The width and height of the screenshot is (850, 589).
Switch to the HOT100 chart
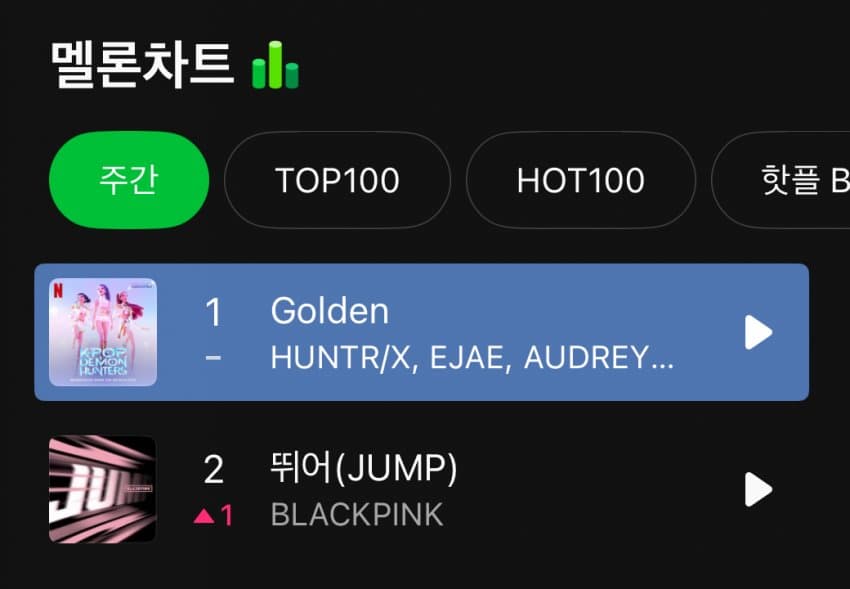point(580,180)
